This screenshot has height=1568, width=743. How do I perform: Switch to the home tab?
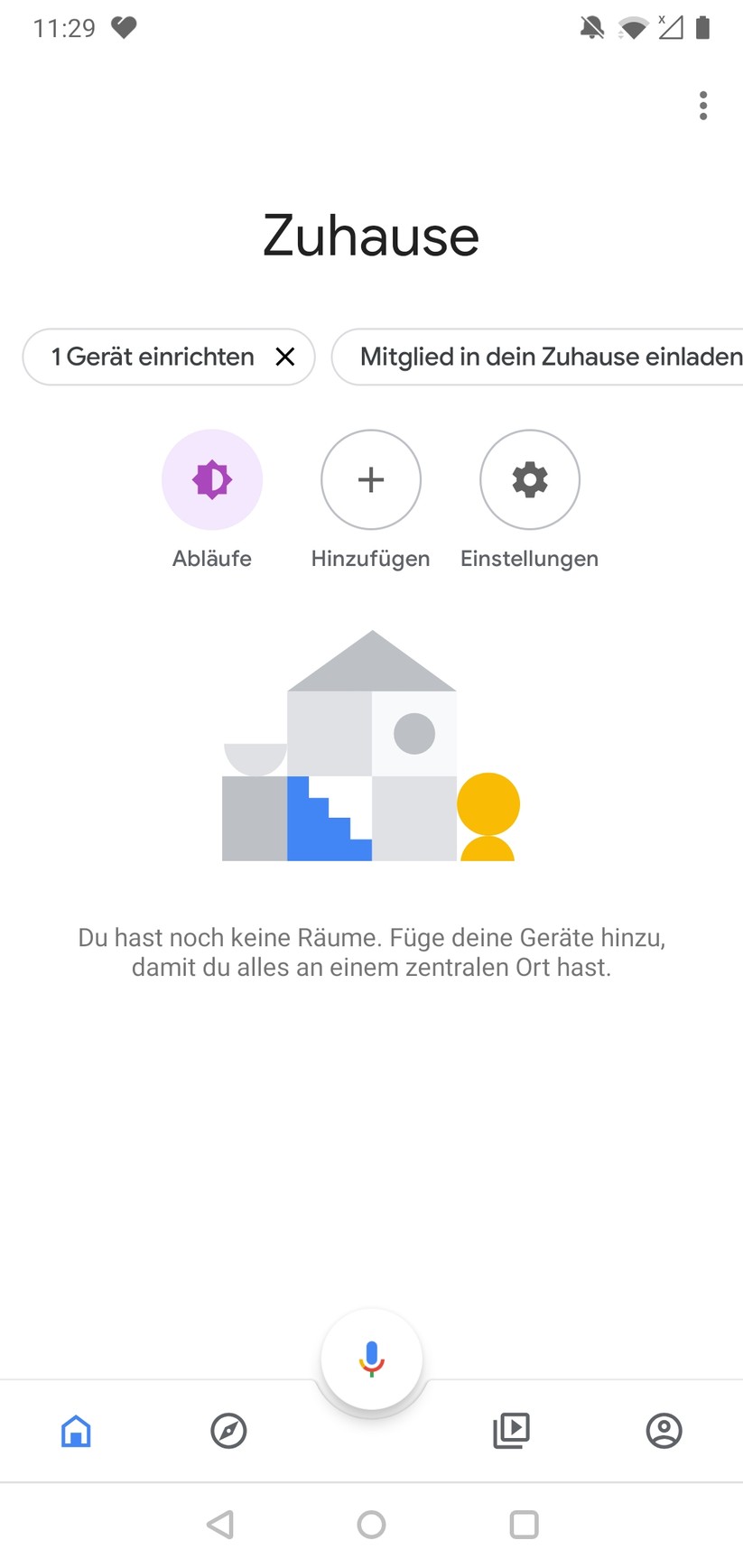click(76, 1431)
